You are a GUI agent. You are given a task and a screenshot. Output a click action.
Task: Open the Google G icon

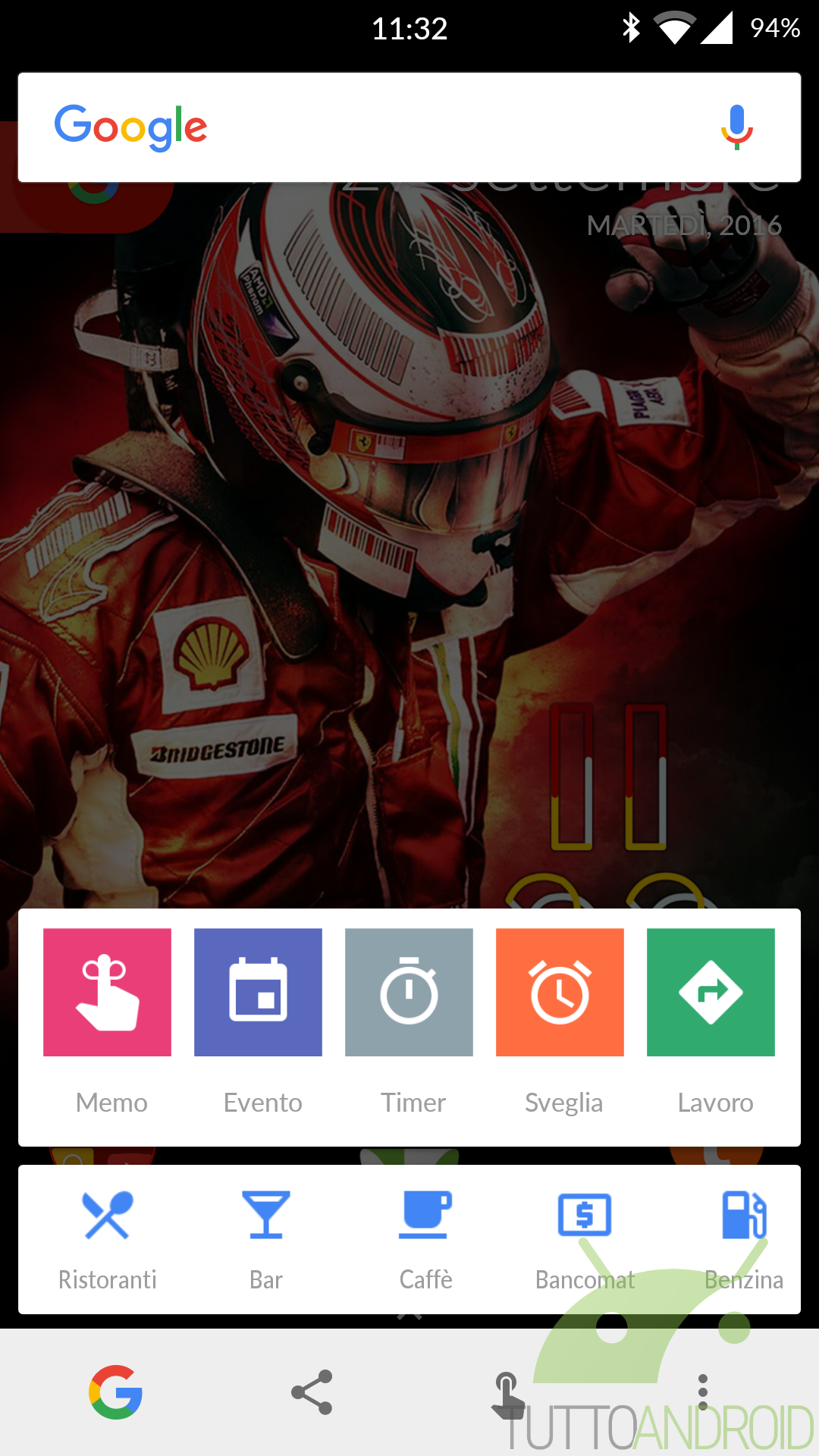click(x=116, y=1392)
